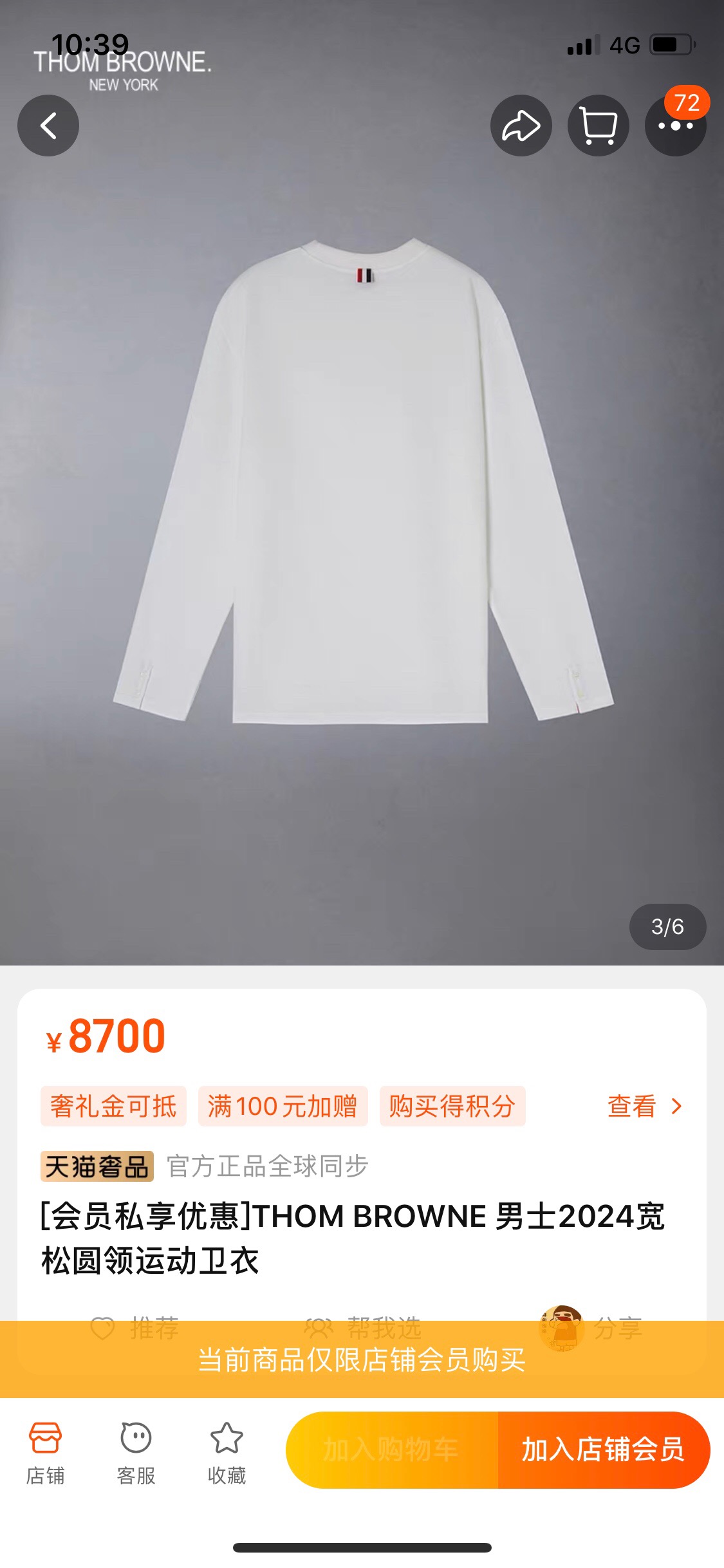
Task: View promotion details via 查看
Action: 644,1106
